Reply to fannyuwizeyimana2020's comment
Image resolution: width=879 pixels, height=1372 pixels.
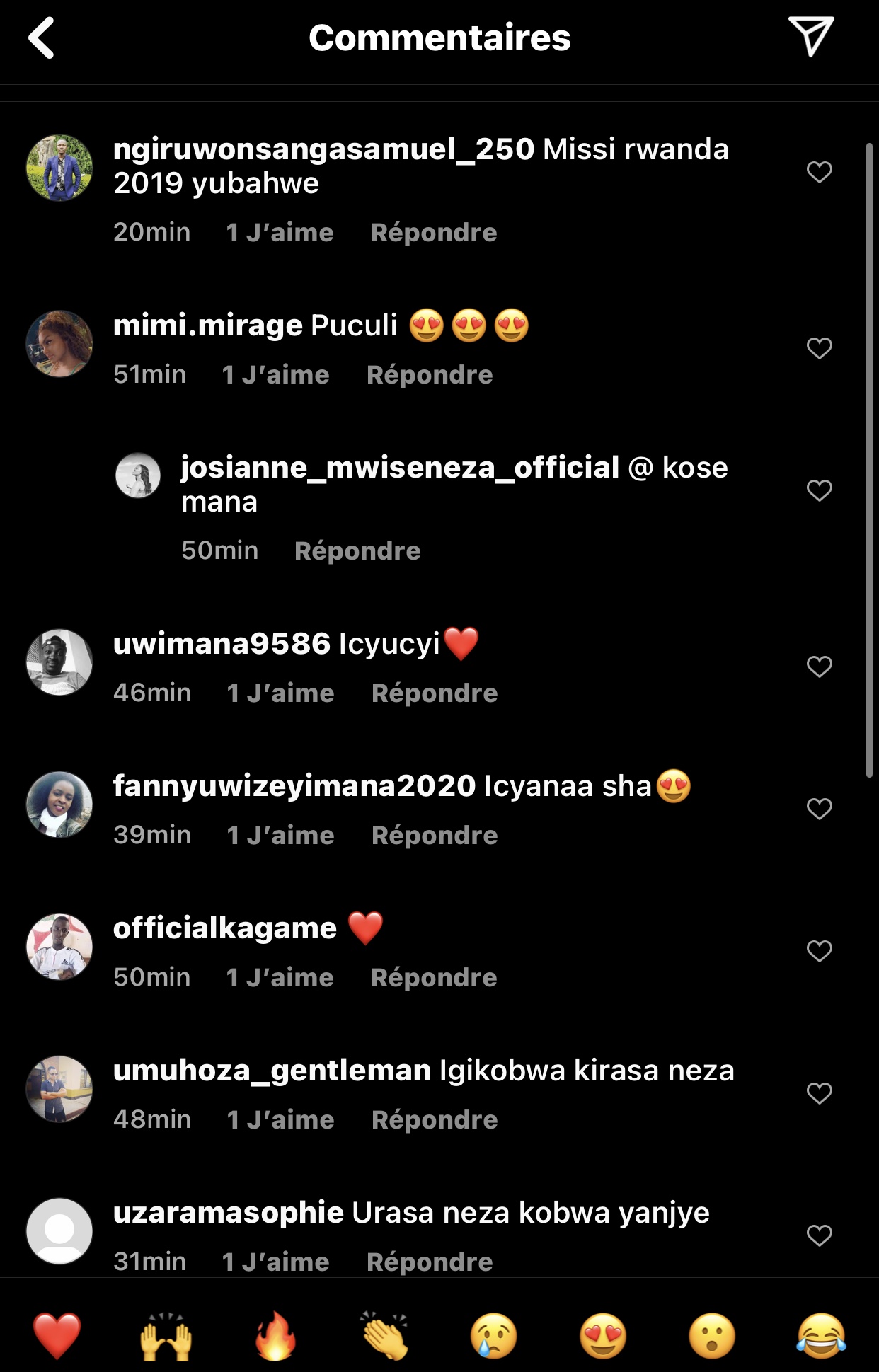[434, 836]
